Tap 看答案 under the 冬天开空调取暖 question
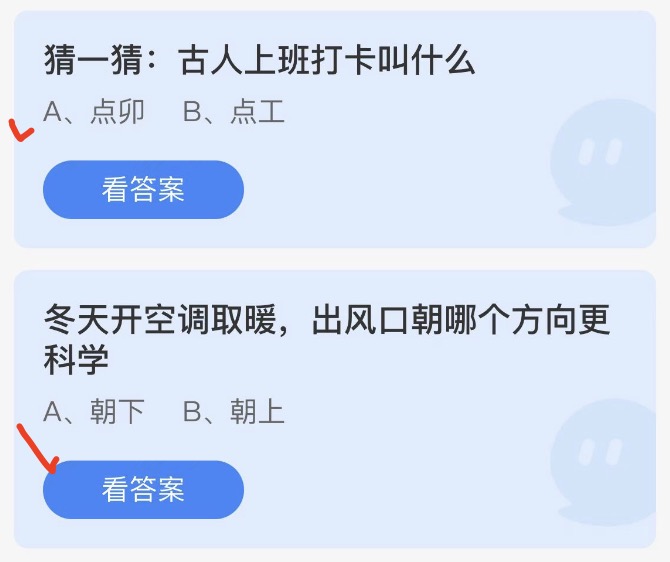Viewport: 670px width, 562px height. [143, 489]
